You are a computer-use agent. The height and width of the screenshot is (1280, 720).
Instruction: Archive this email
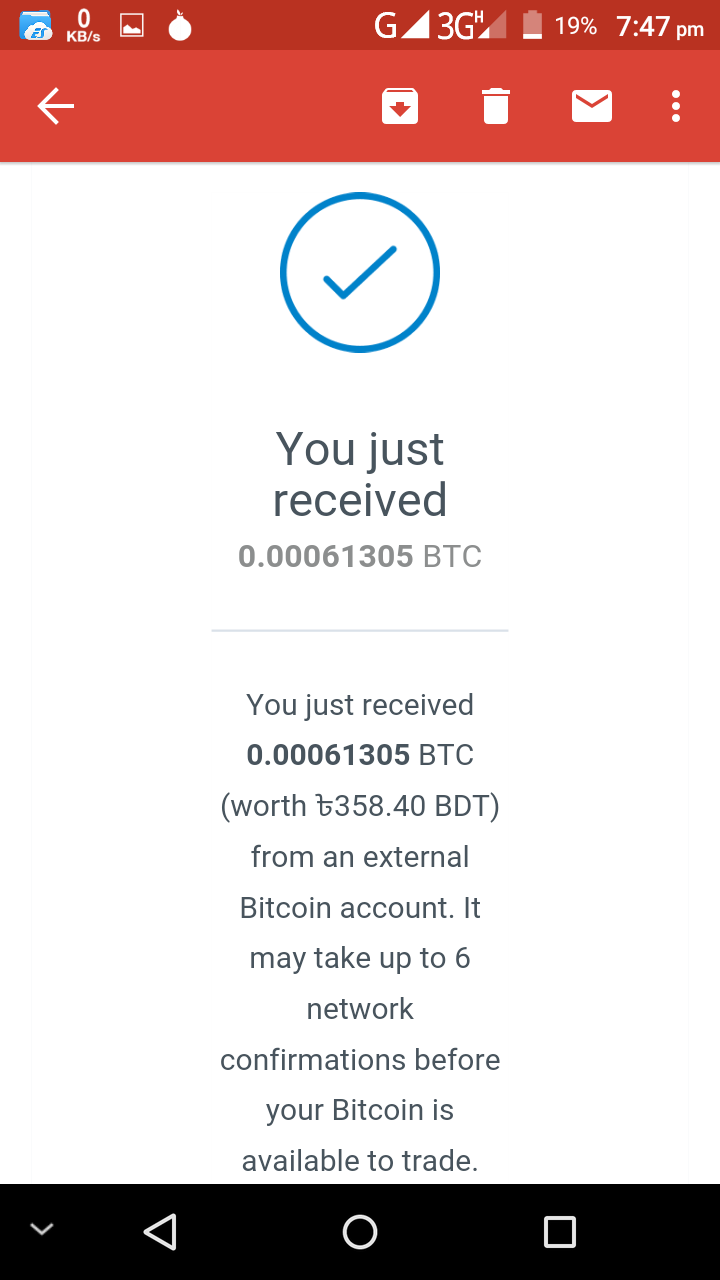[400, 106]
